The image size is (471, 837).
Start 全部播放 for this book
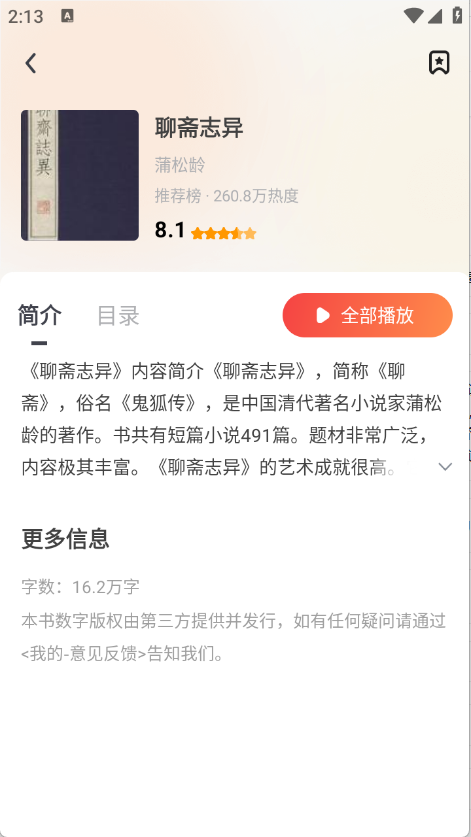click(x=367, y=315)
